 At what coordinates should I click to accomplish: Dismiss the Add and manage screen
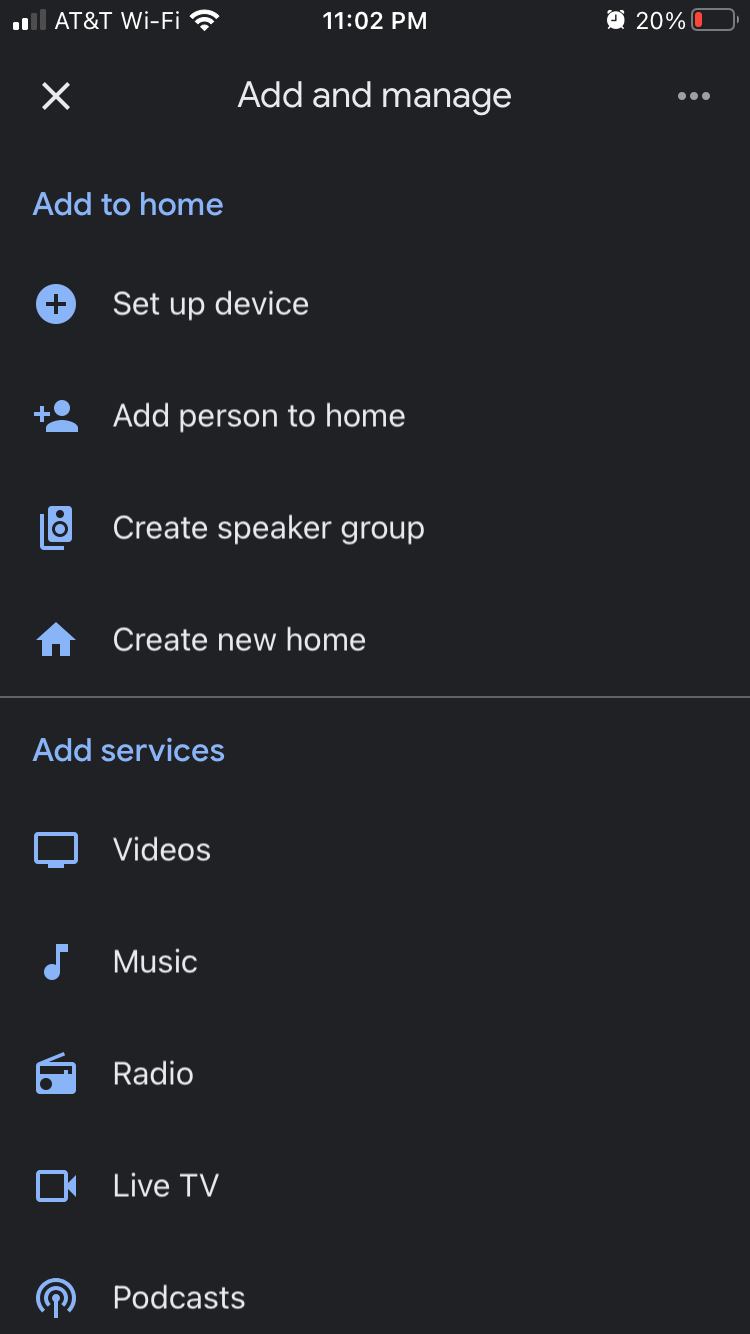pos(56,96)
